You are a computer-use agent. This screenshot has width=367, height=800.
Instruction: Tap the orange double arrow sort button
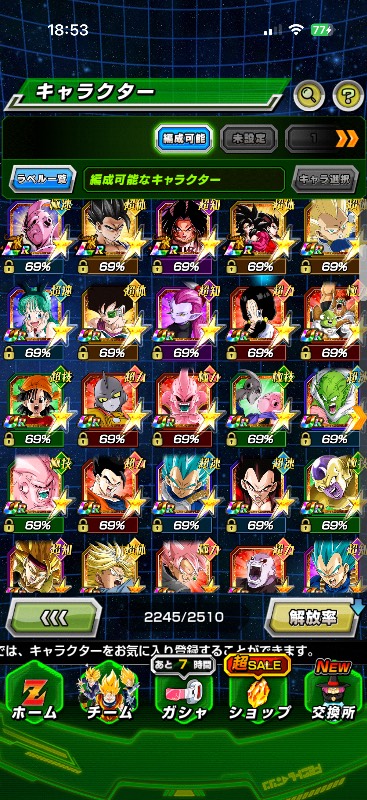[x=347, y=138]
